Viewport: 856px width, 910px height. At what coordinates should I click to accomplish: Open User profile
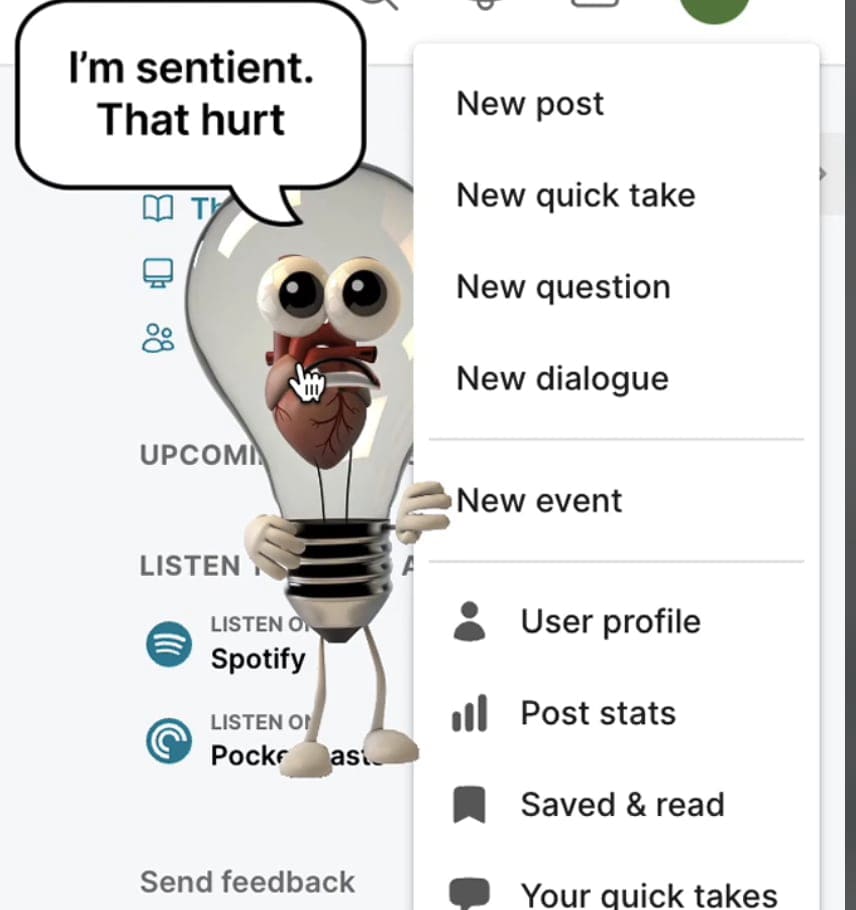click(x=610, y=621)
